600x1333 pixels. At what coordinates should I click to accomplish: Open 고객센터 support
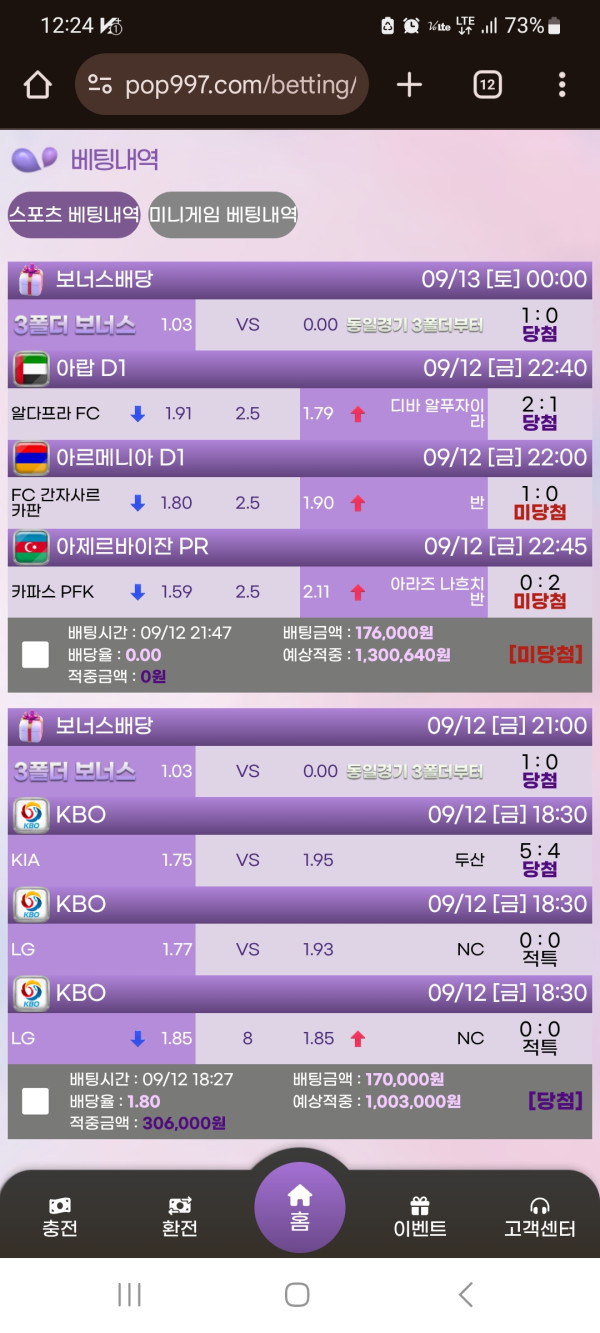tap(540, 1217)
